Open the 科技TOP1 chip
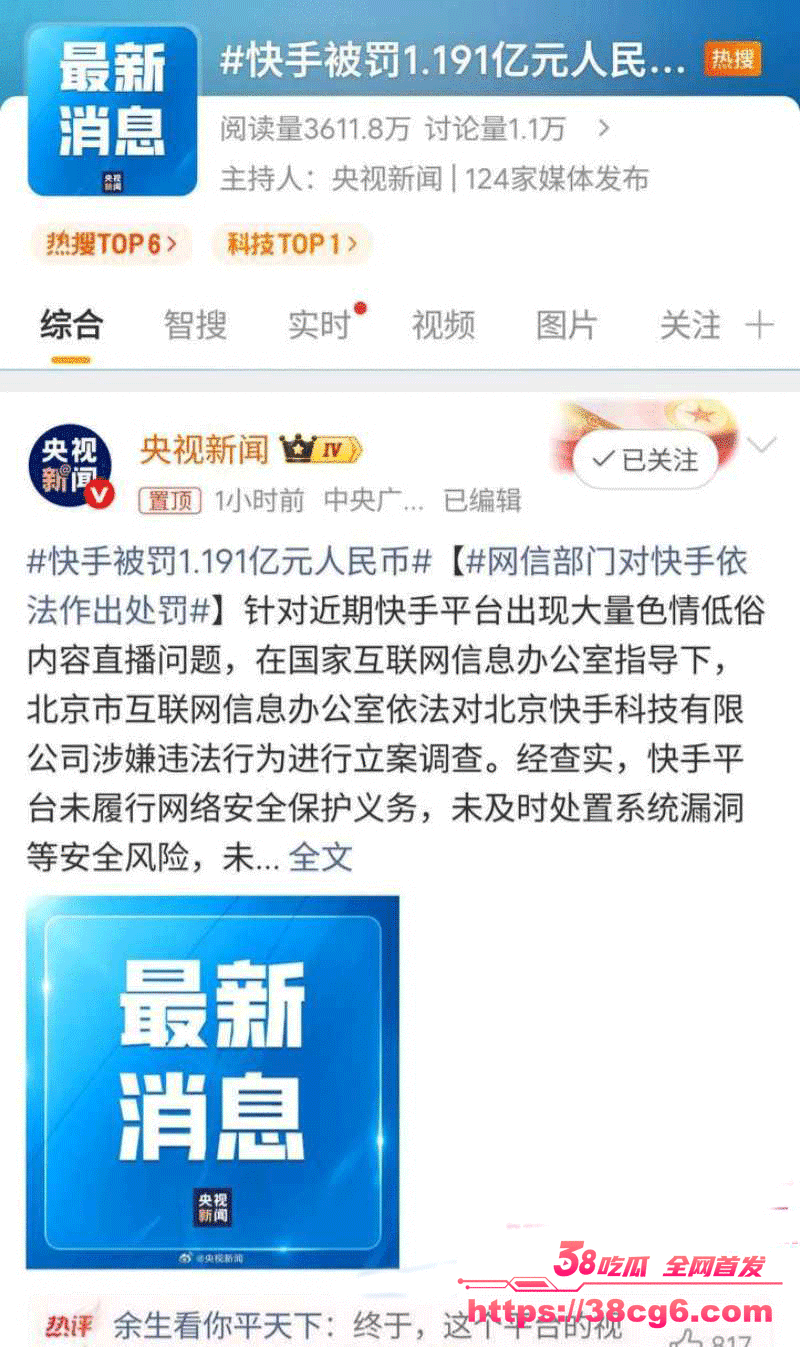 click(291, 243)
